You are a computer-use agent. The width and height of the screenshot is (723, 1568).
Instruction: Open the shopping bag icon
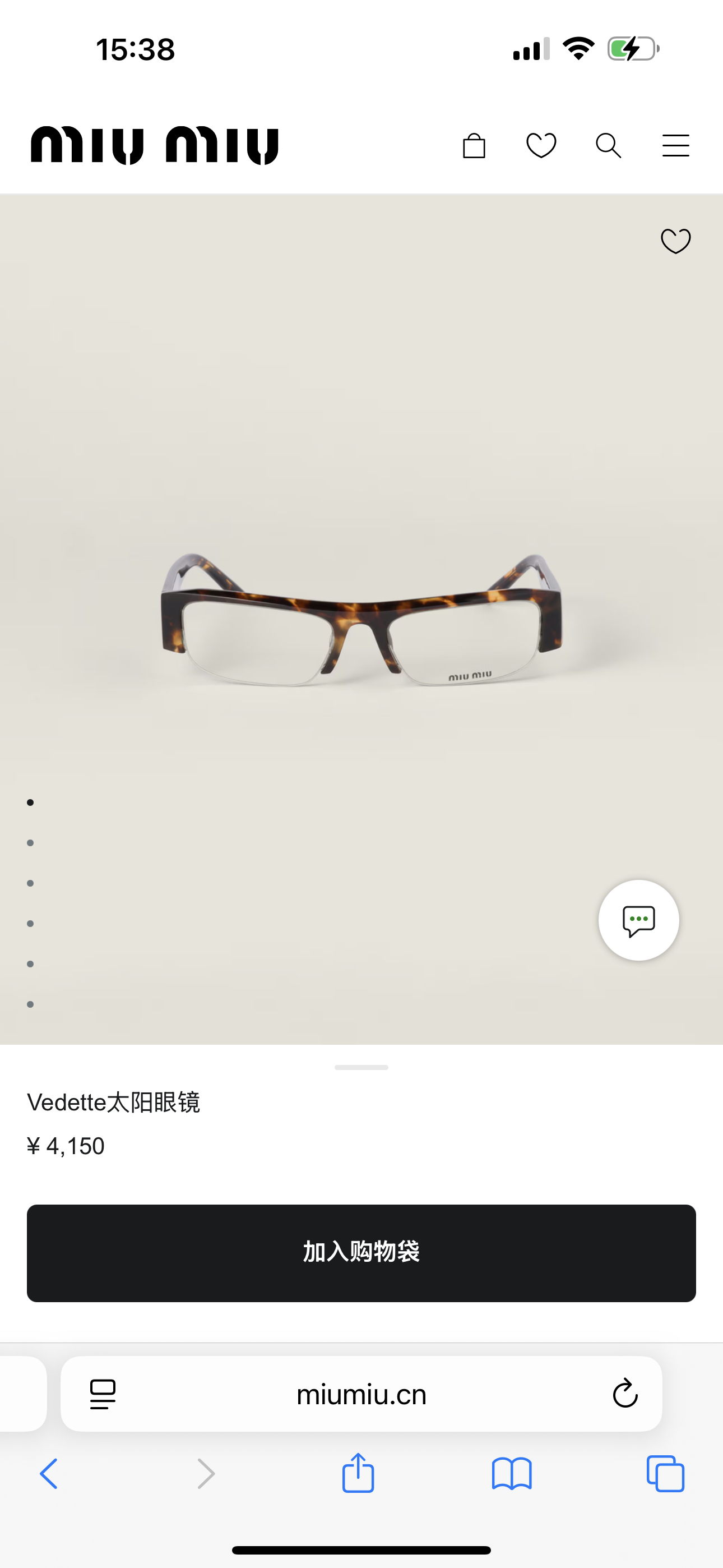(x=474, y=146)
